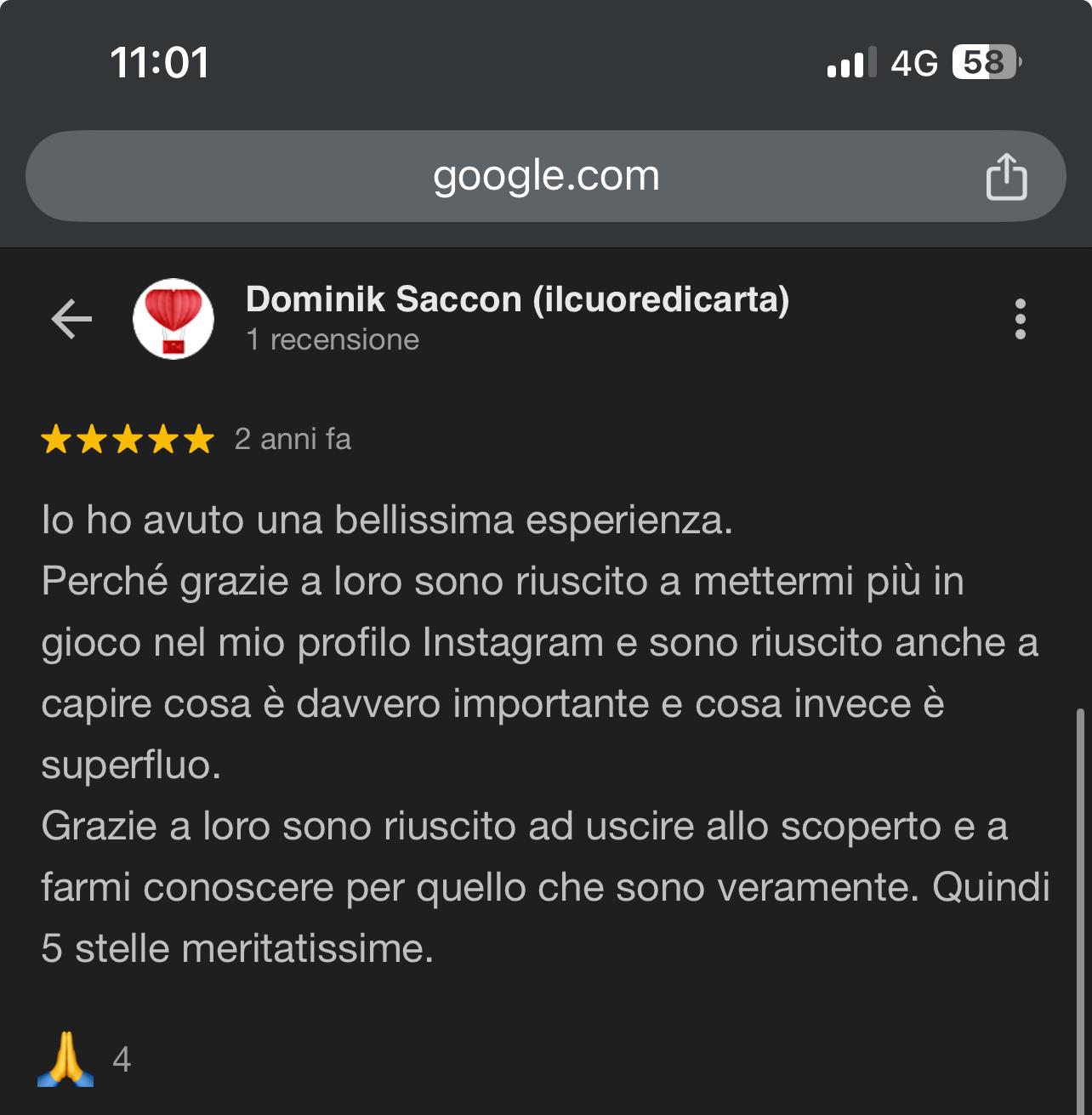
Task: React with the praying hands emoji
Action: pos(66,1059)
